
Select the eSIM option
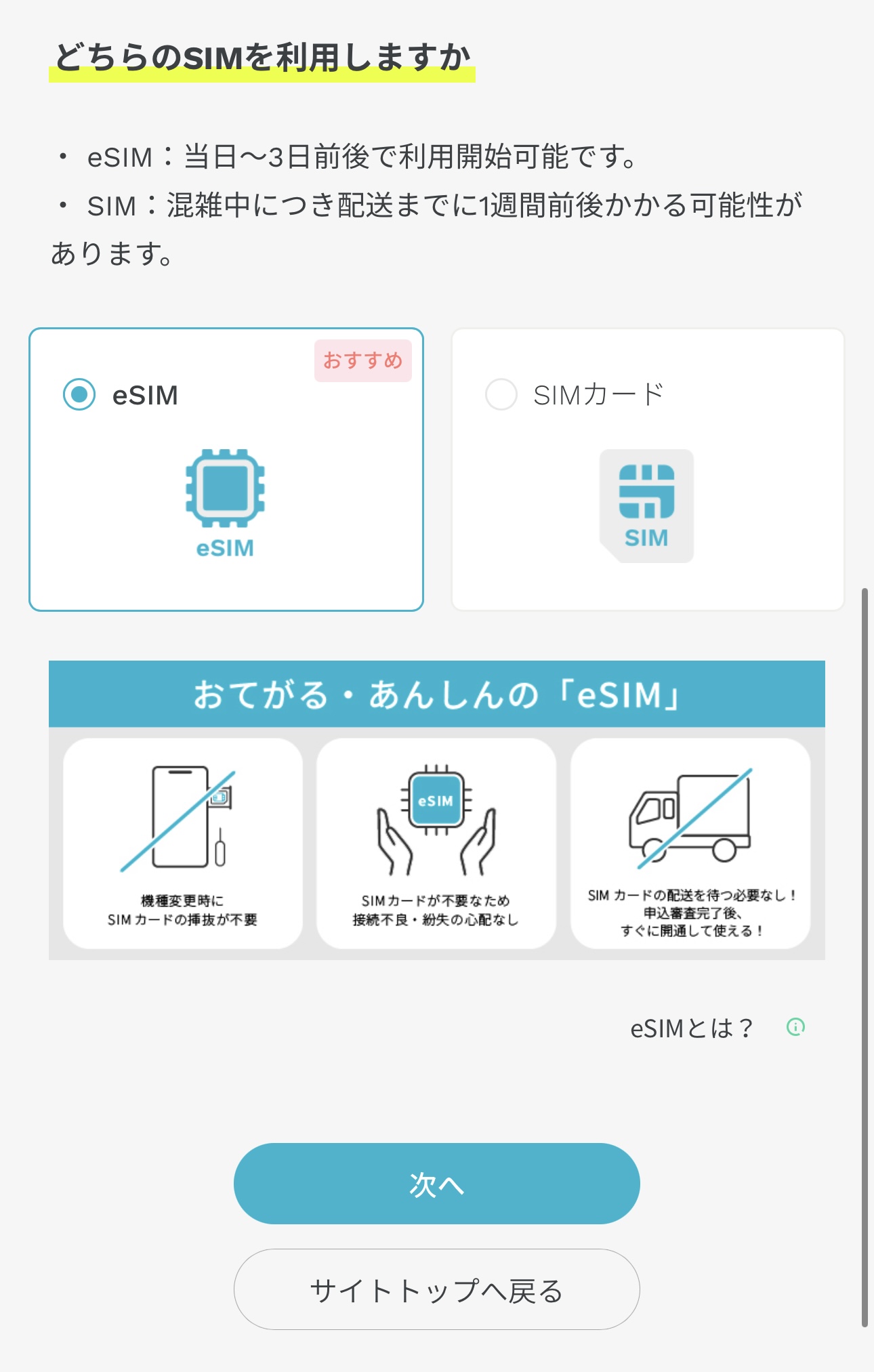click(79, 394)
